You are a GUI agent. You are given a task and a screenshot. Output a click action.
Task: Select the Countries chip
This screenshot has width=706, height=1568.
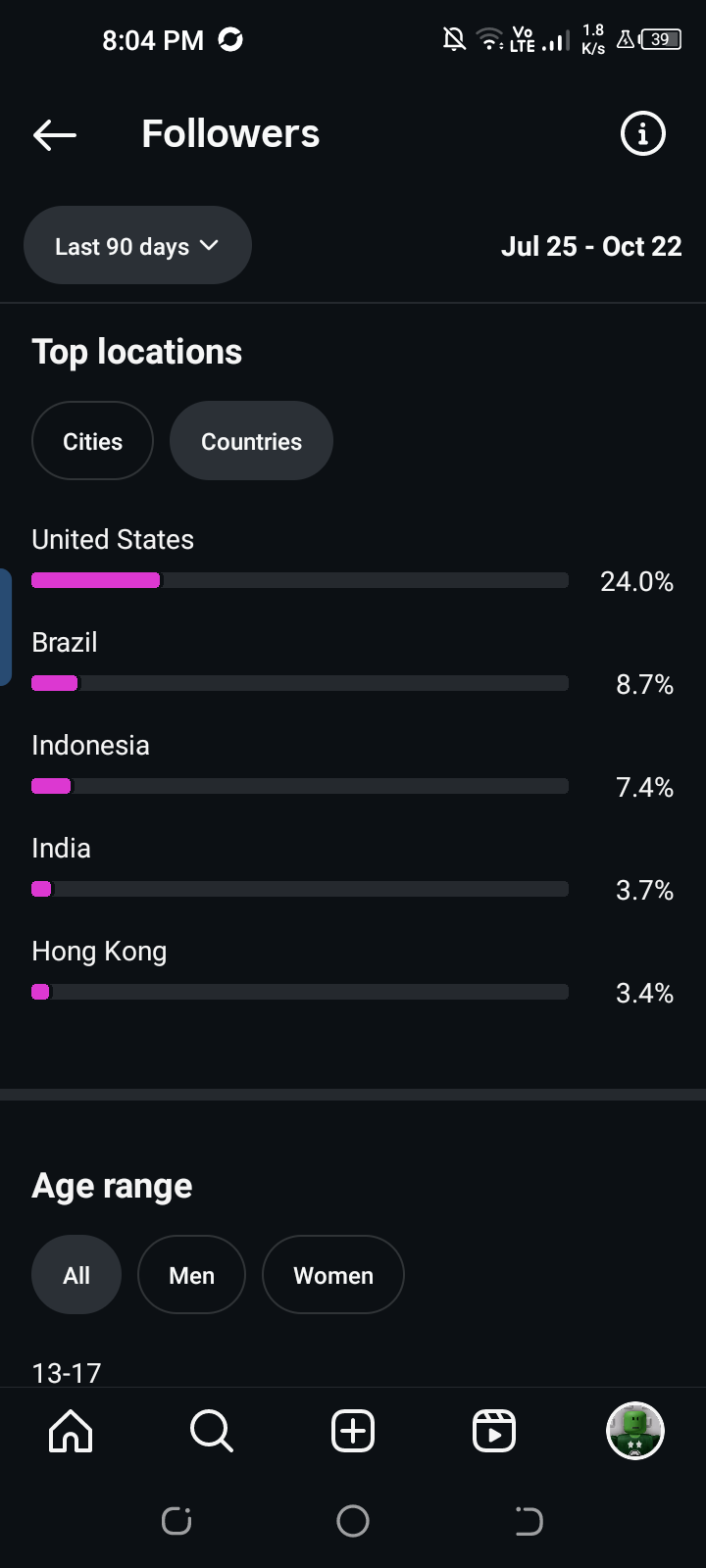(251, 441)
